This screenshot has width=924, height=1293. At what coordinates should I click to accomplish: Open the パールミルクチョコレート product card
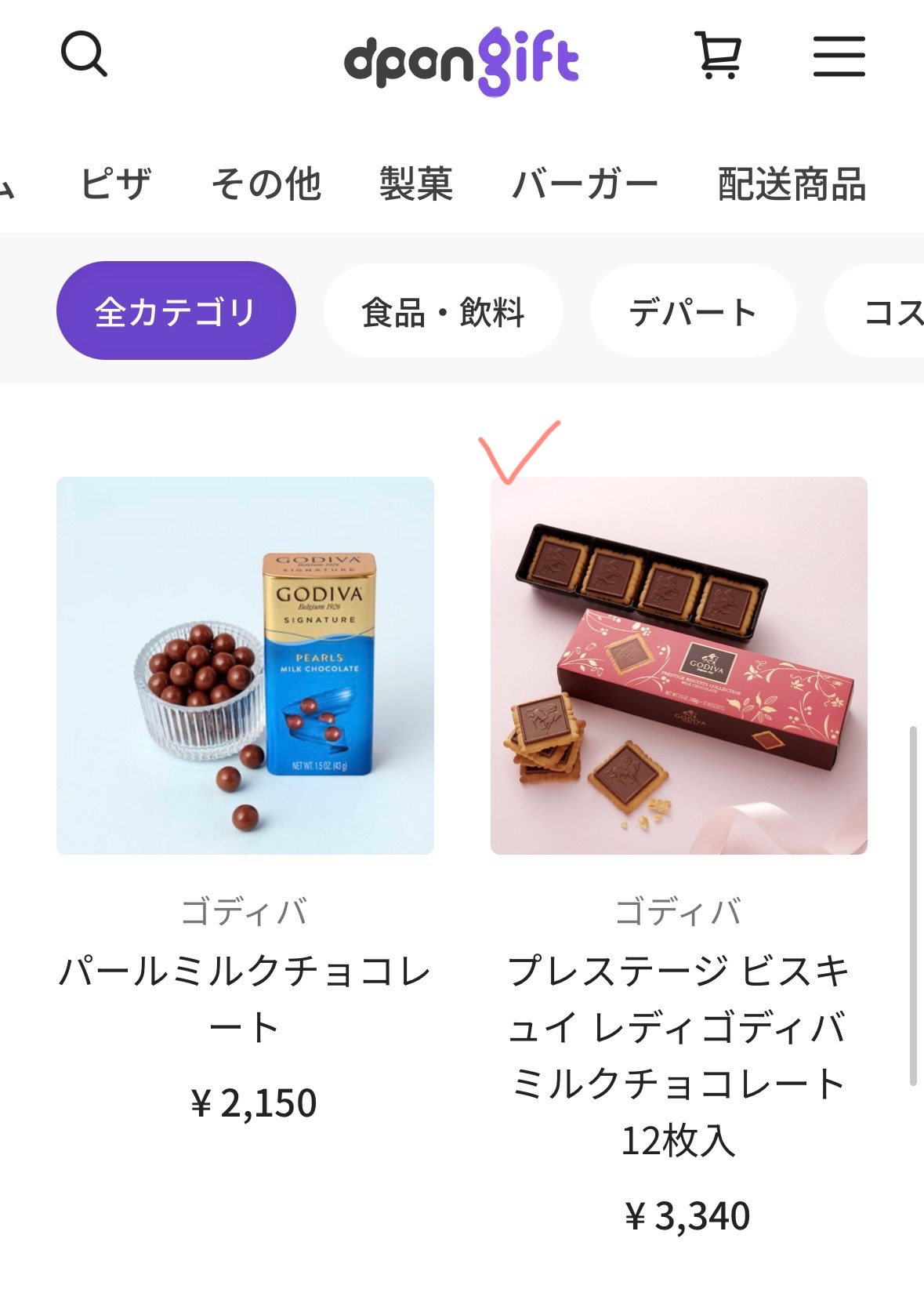(245, 666)
